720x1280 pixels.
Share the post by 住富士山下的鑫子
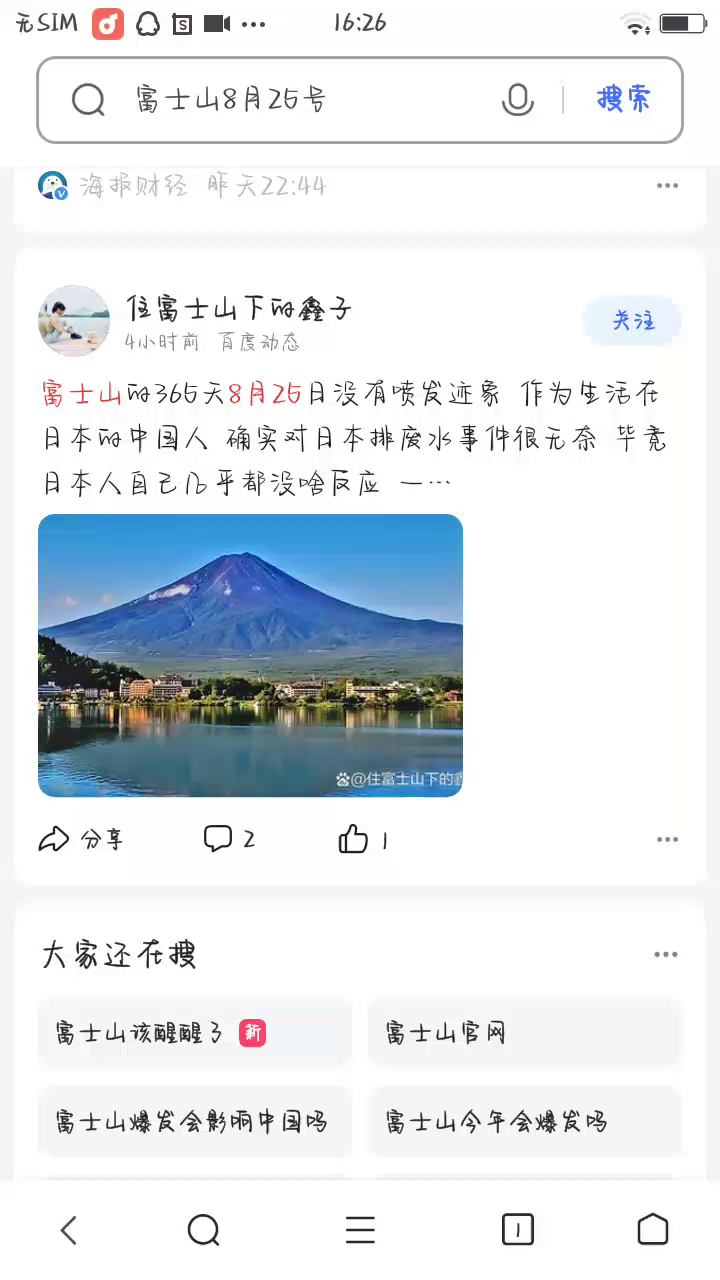coord(80,839)
